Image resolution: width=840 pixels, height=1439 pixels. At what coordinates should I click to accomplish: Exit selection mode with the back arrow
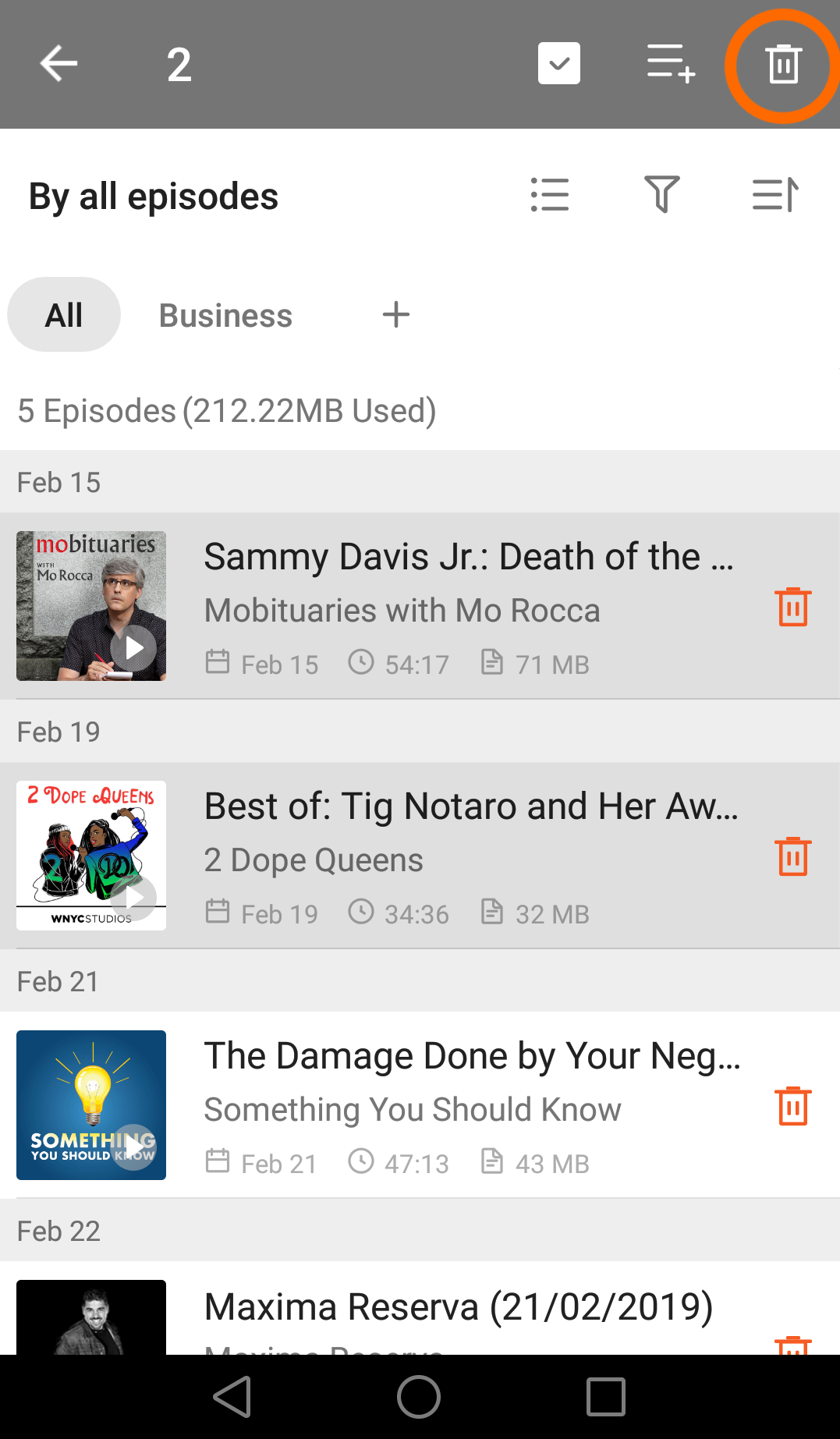59,64
